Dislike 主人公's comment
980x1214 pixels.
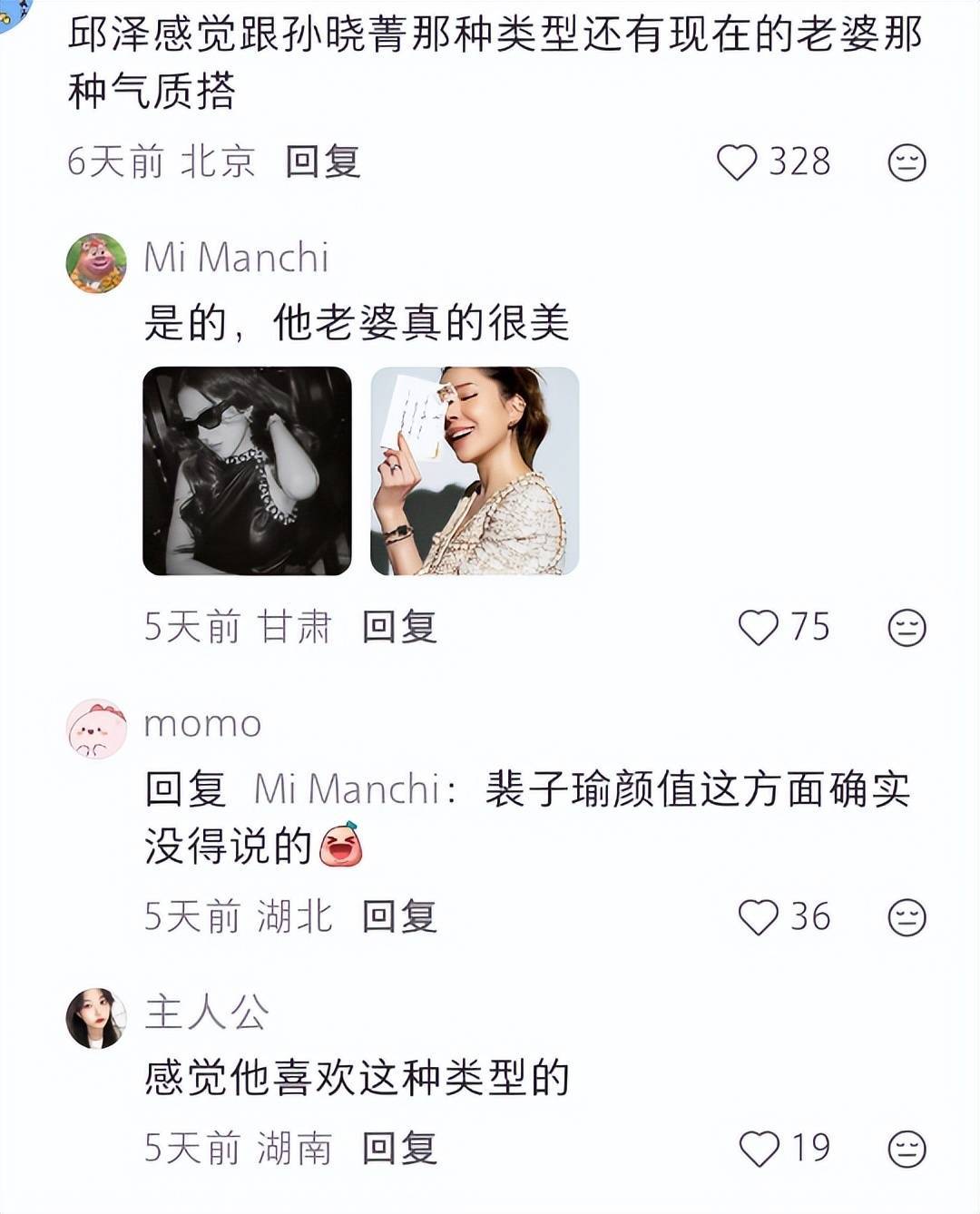click(x=906, y=1149)
